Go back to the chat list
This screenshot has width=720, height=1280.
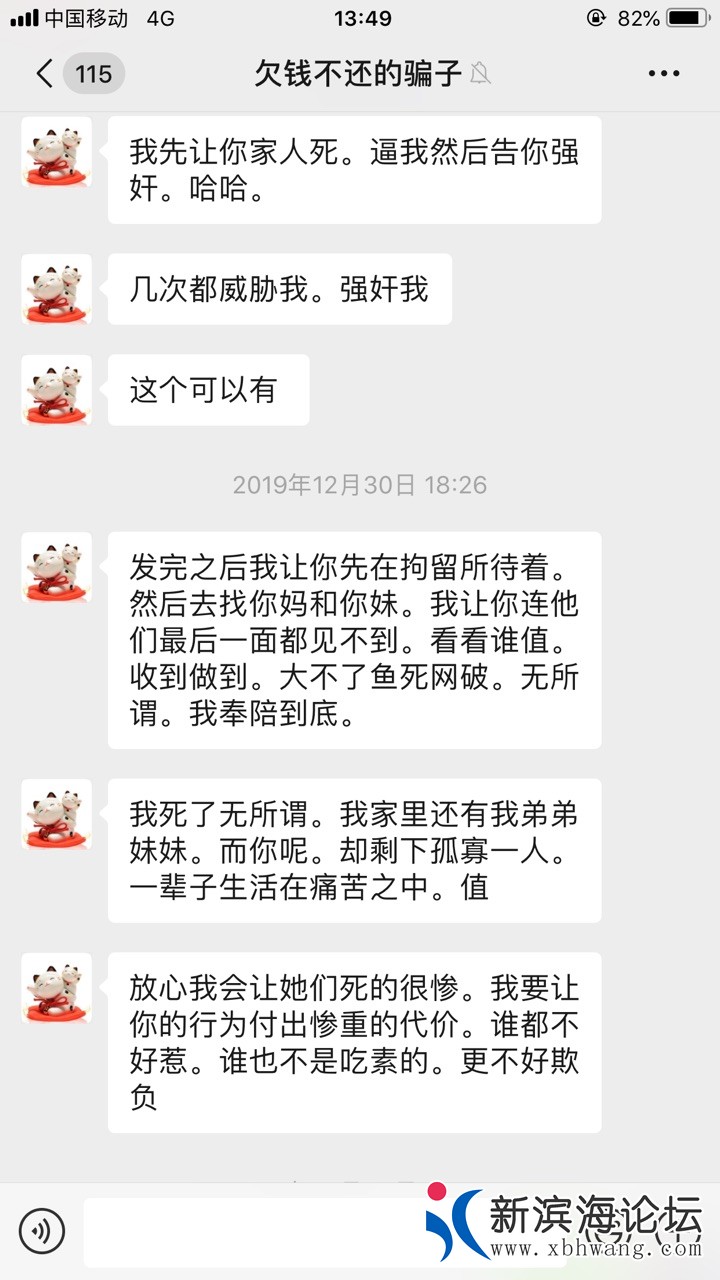click(x=45, y=74)
